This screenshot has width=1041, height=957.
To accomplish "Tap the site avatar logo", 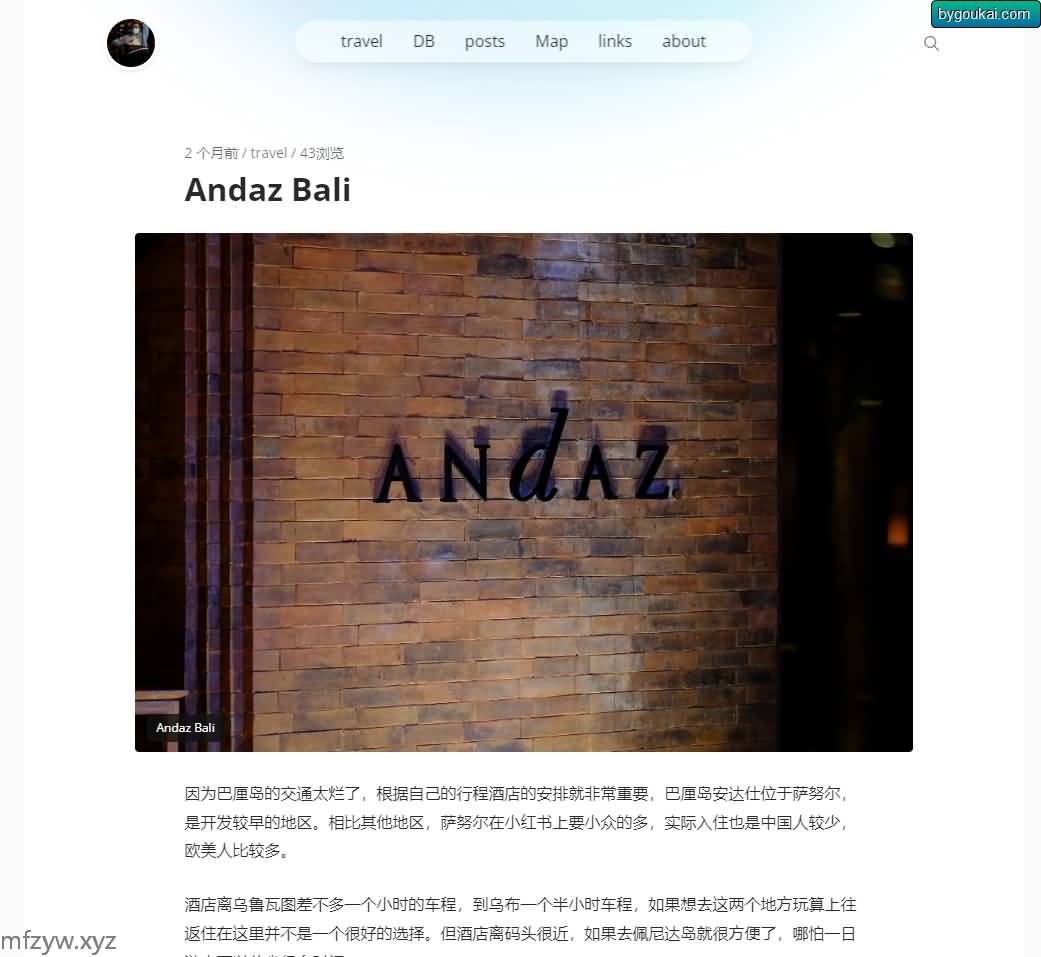I will 131,43.
